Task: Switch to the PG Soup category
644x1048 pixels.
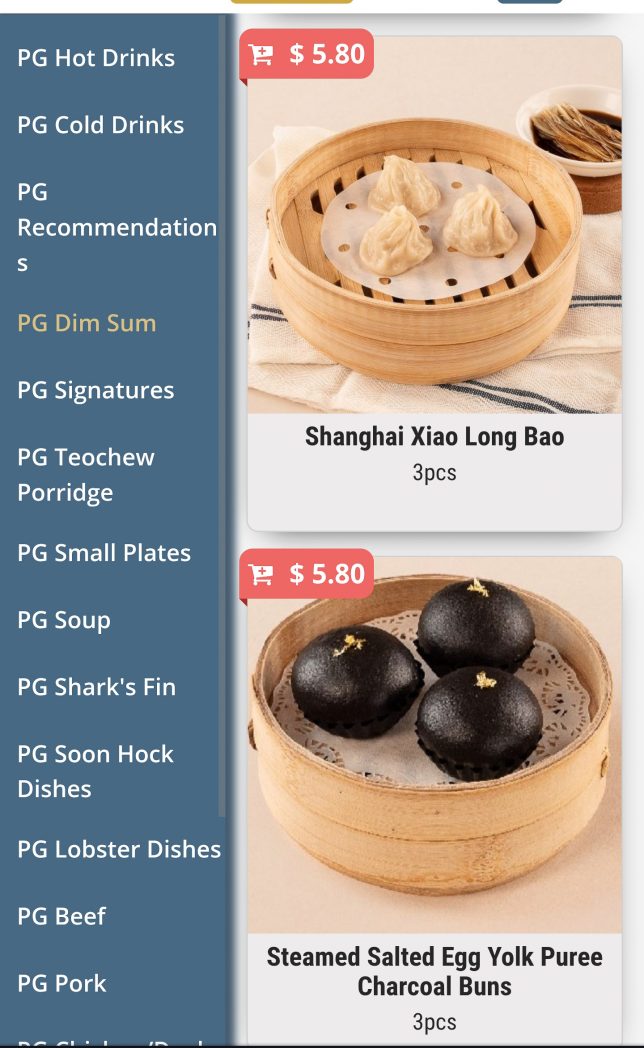Action: [x=64, y=620]
